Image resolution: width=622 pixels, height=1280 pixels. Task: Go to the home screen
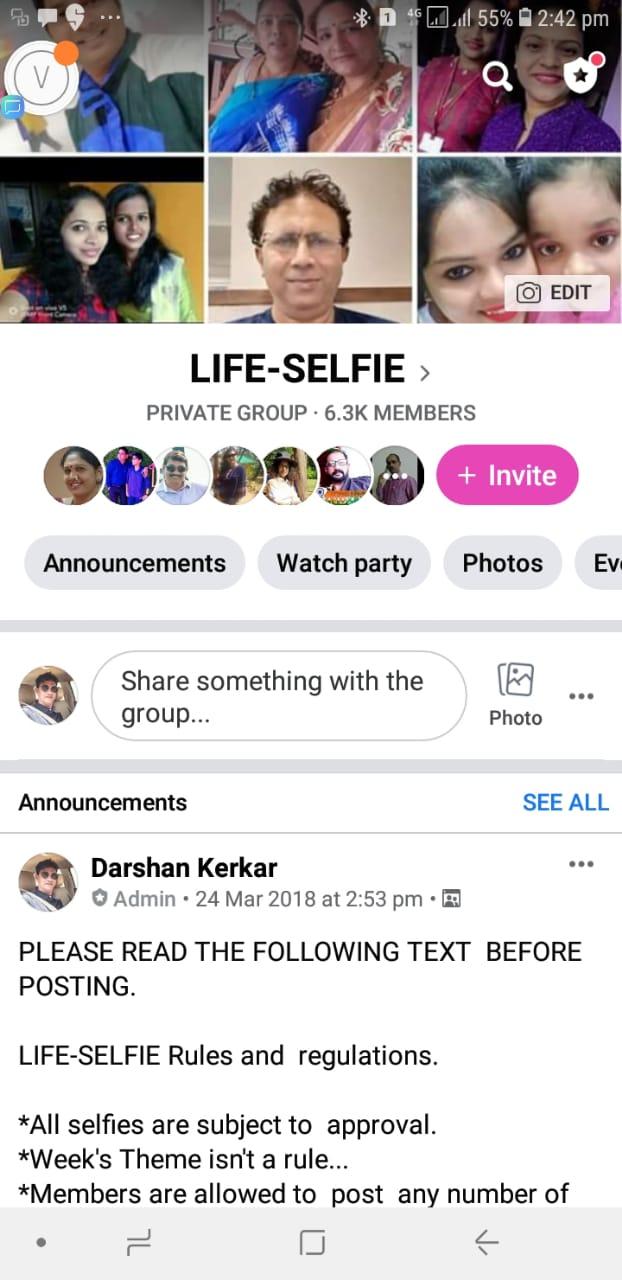pyautogui.click(x=312, y=1243)
